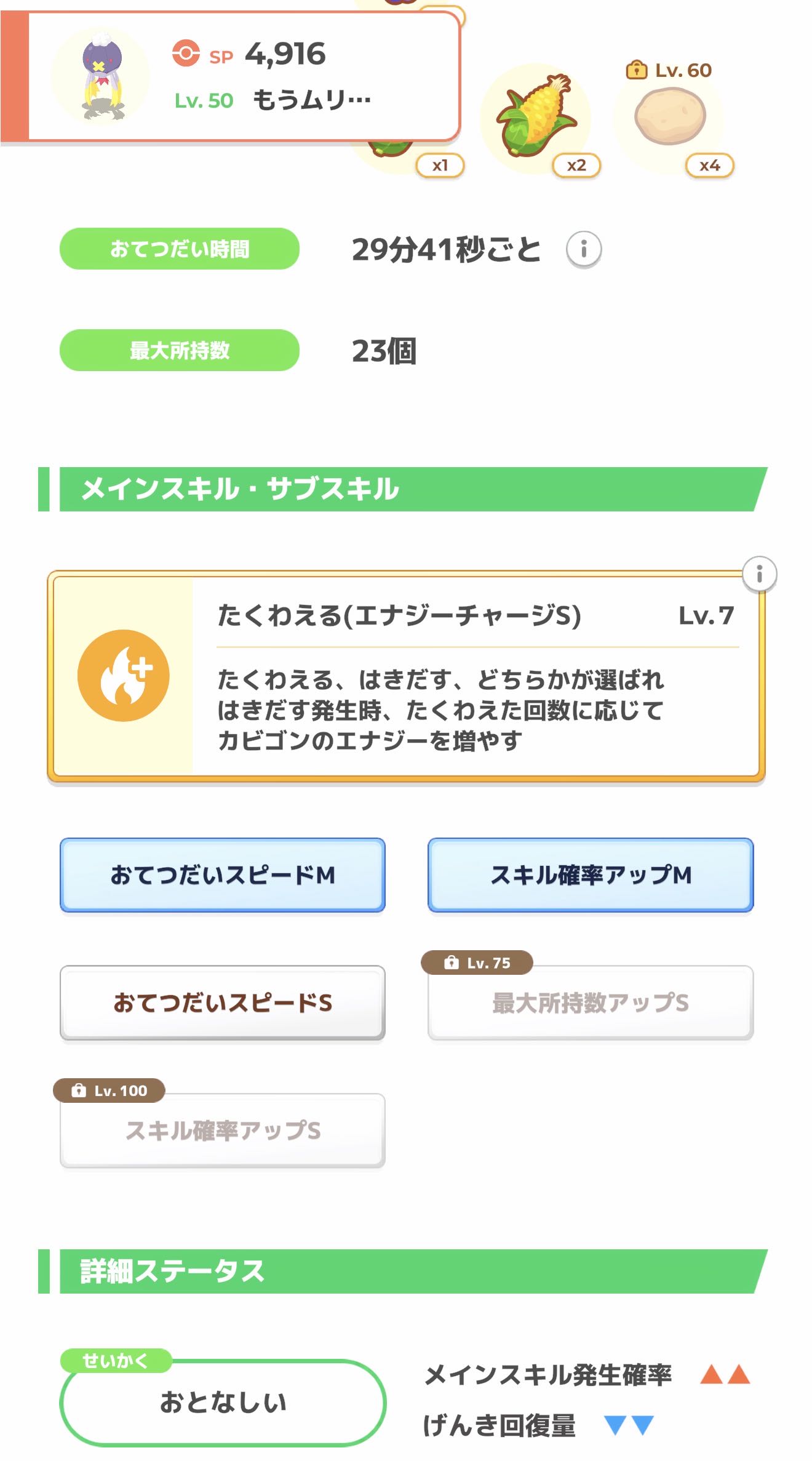View locked スキル確率アップS sub skill
This screenshot has height=1461, width=812.
tap(223, 1131)
